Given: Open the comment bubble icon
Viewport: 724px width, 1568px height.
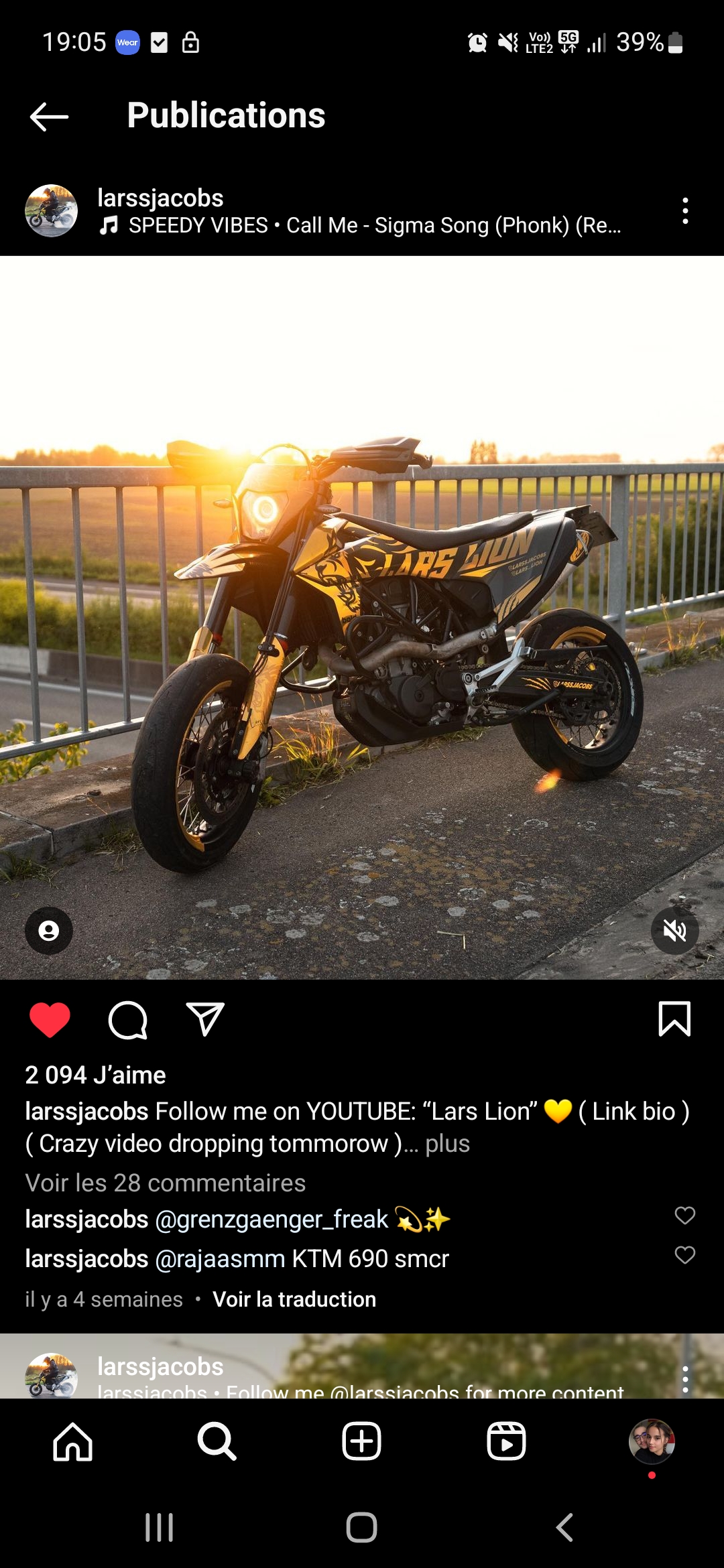Looking at the screenshot, I should pyautogui.click(x=127, y=1020).
